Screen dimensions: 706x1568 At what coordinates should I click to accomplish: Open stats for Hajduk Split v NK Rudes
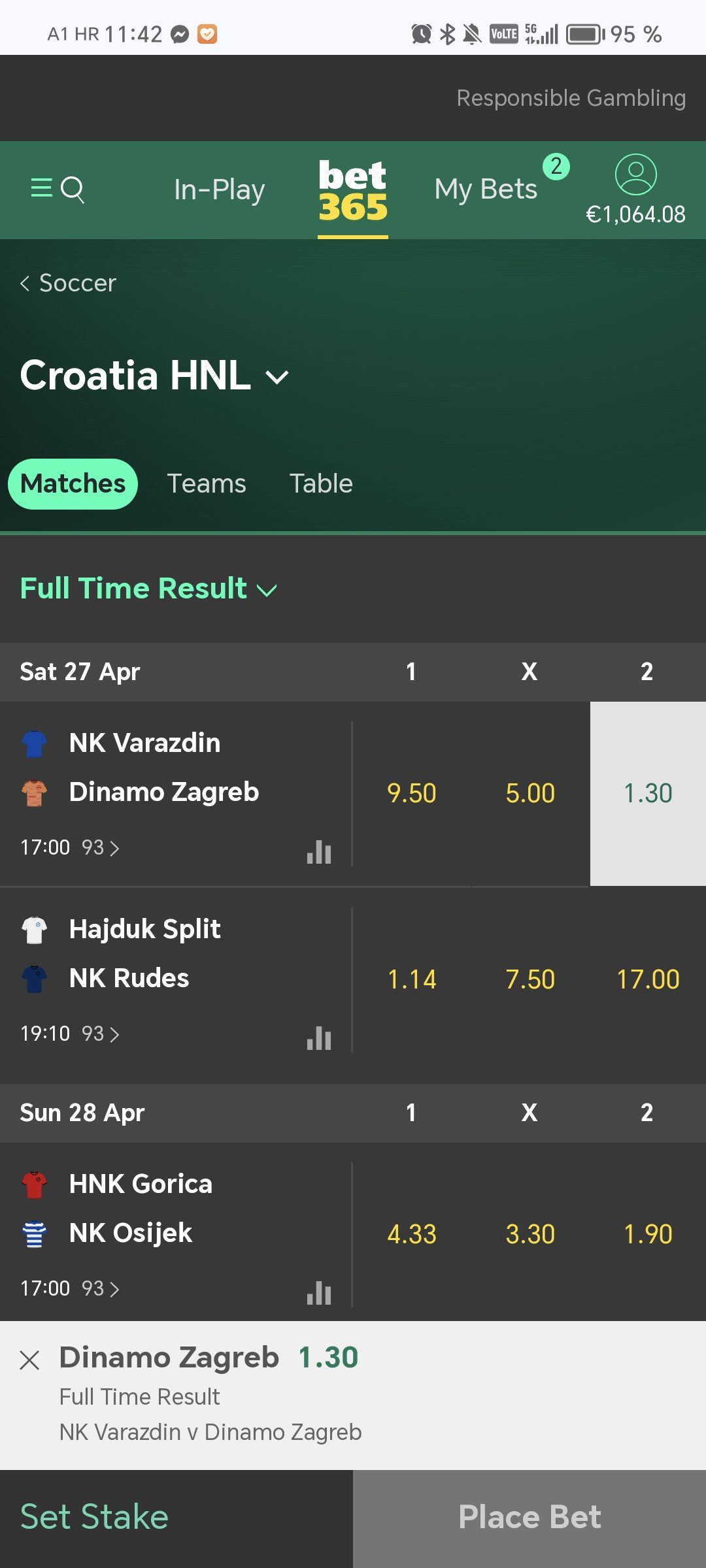tap(319, 1037)
